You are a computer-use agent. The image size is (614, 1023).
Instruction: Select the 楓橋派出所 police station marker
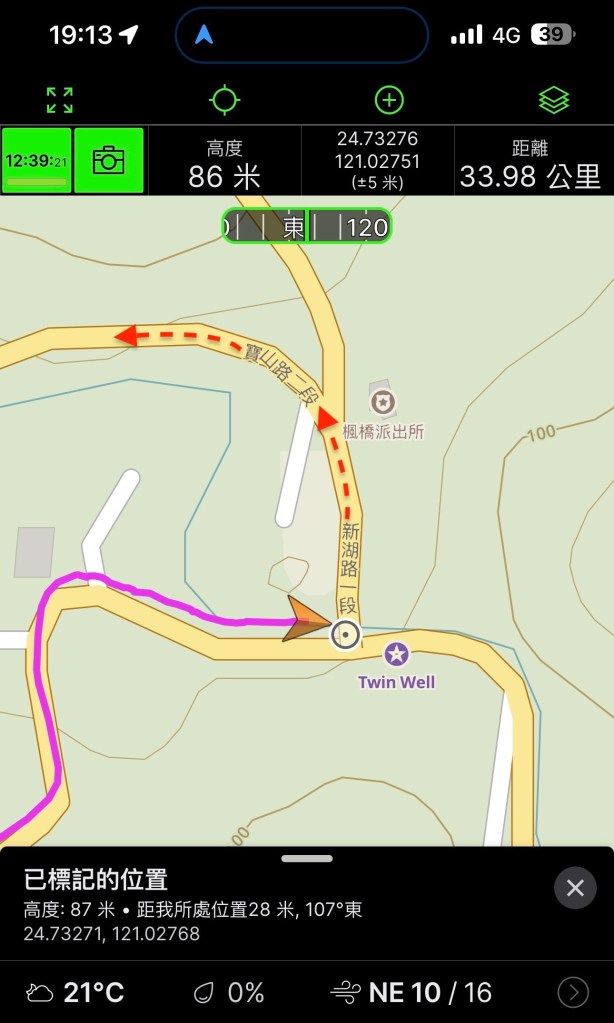pos(382,403)
